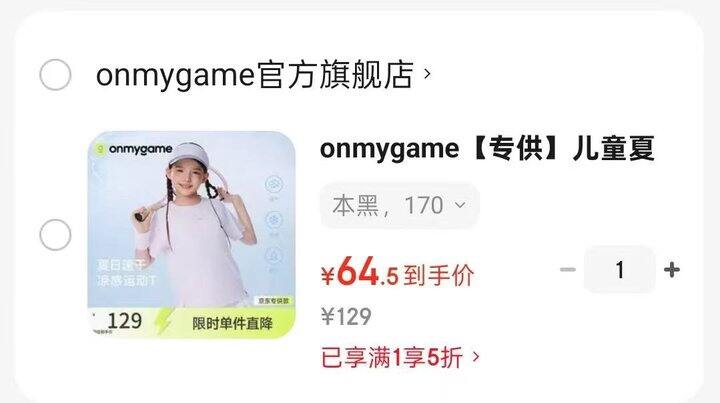Screen dimensions: 720x403
Task: Change the 本黑, 170 variant selection
Action: tap(399, 205)
